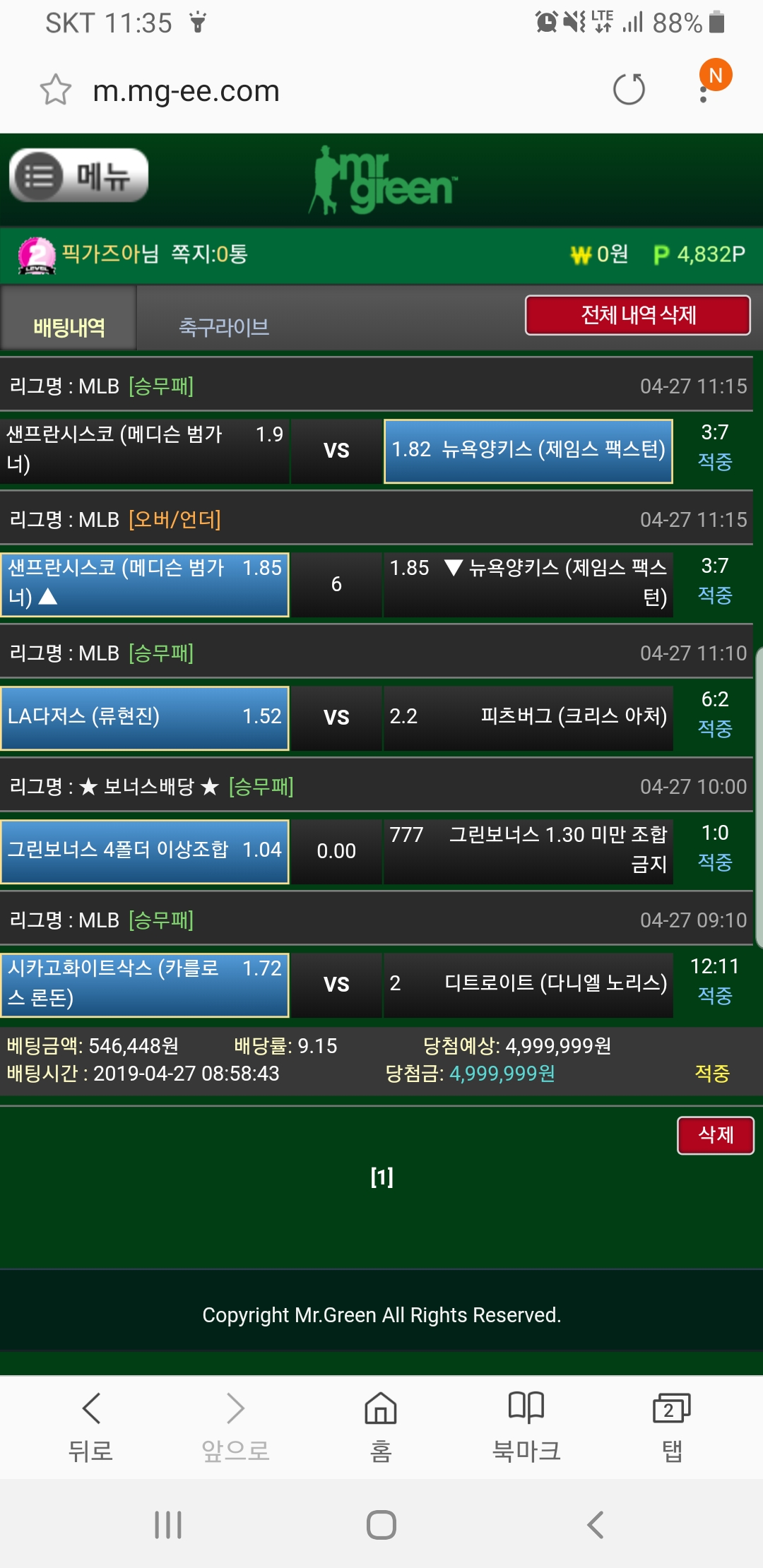The width and height of the screenshot is (763, 1568).
Task: Open the 메뉴 drawer button
Action: pyautogui.click(x=78, y=175)
